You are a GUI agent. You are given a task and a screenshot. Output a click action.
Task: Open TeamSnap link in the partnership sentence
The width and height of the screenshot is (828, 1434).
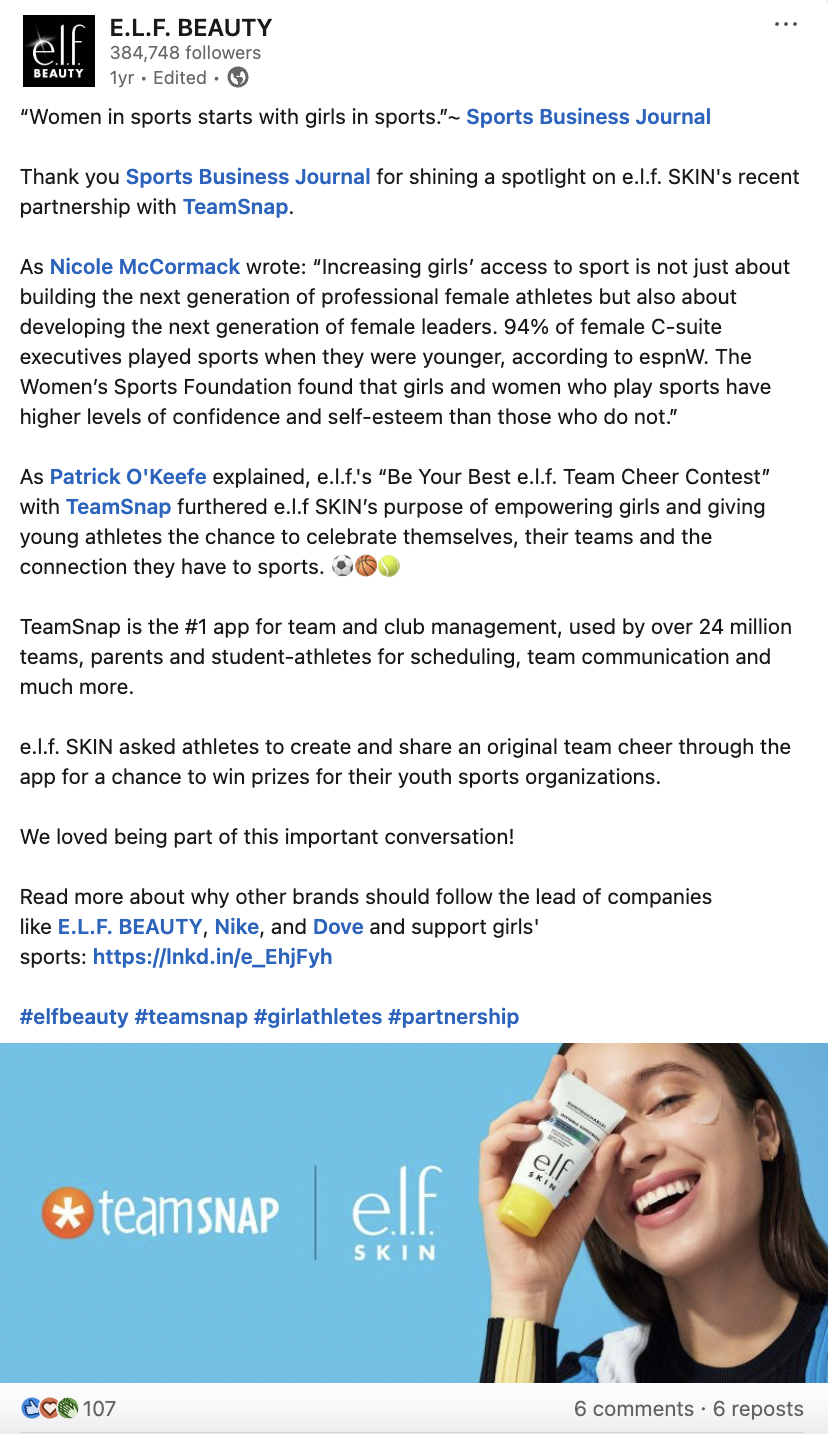pos(236,207)
